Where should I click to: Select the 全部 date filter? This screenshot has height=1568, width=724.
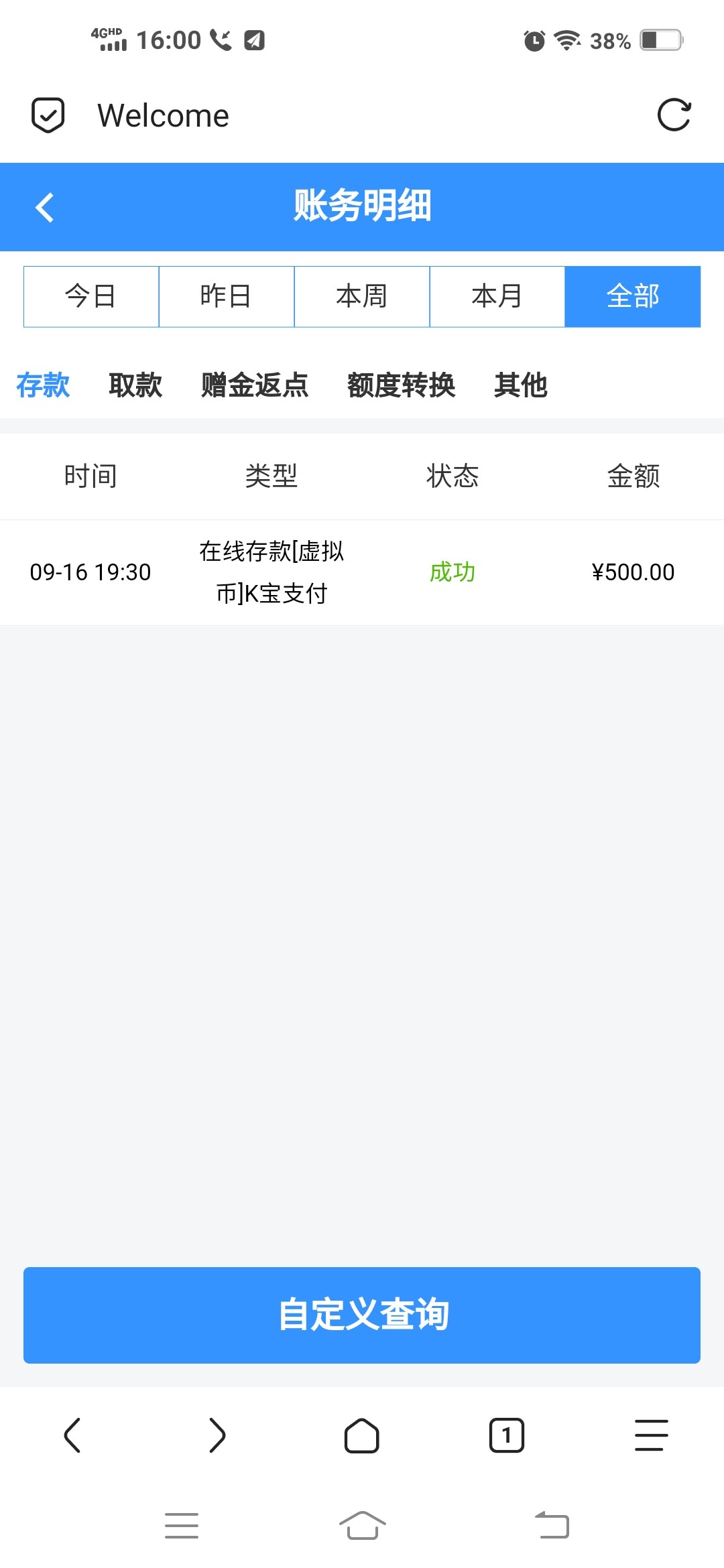coord(633,296)
